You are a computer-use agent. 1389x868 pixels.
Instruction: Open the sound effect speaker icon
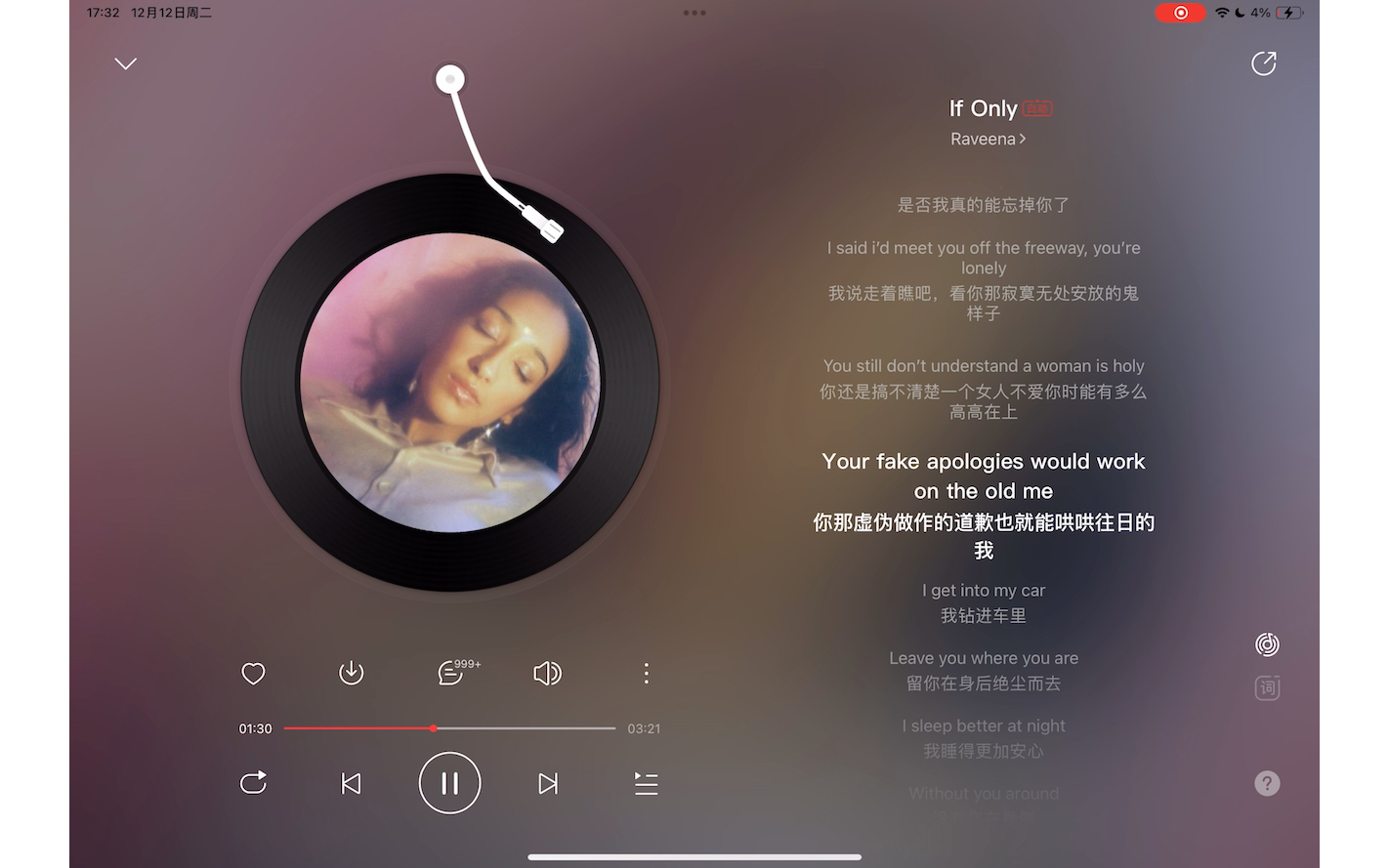pyautogui.click(x=547, y=674)
